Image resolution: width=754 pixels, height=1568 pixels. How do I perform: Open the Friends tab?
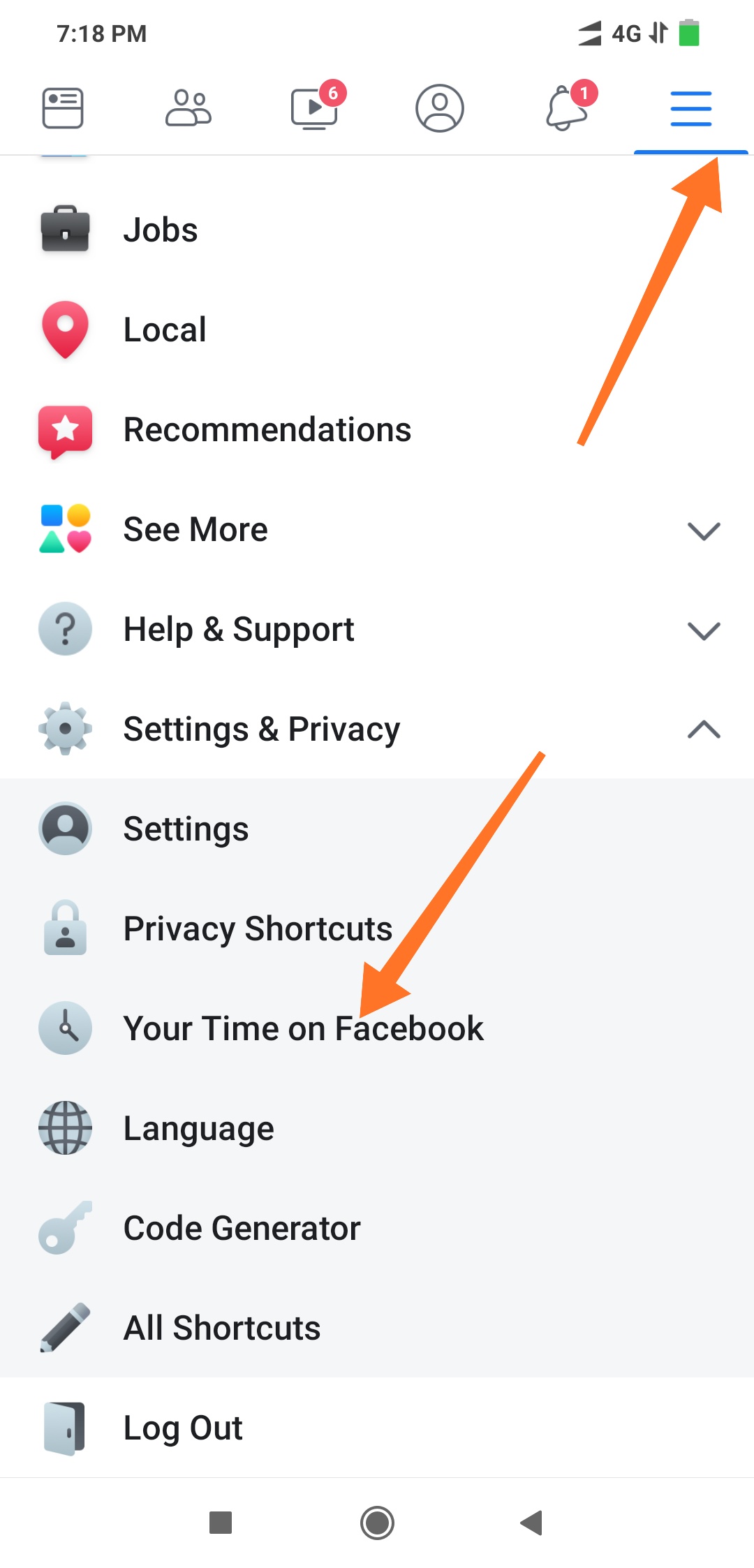[x=188, y=108]
